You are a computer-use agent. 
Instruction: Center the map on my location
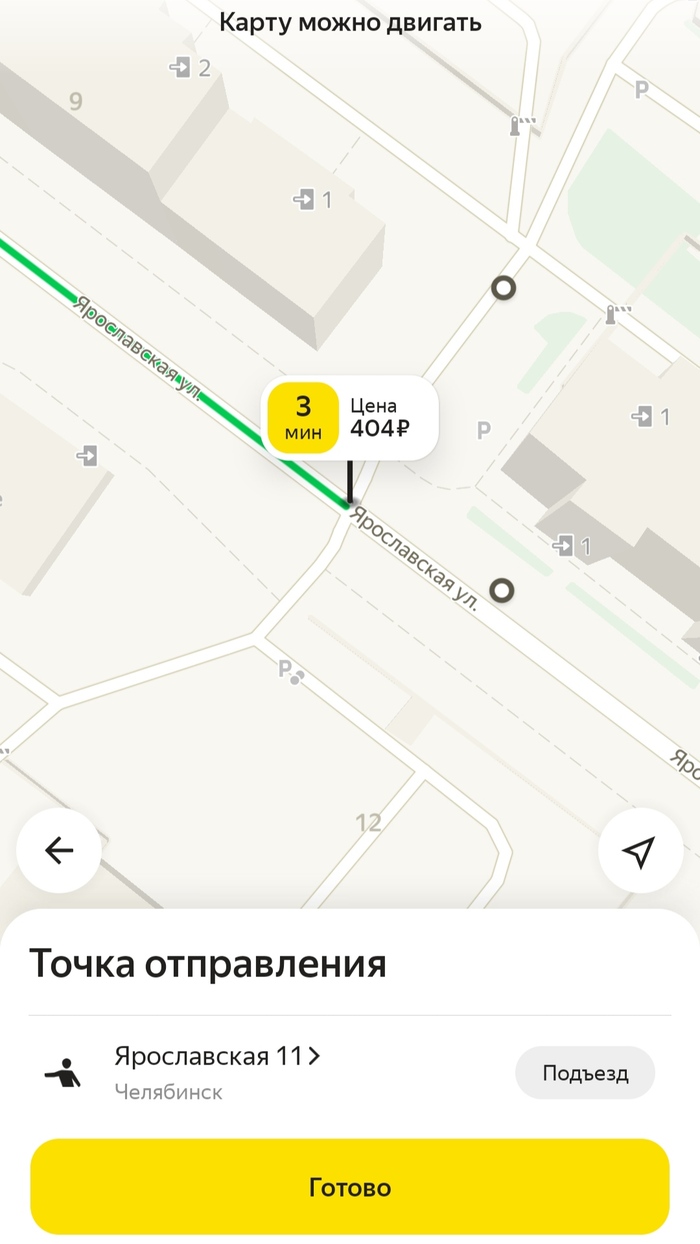[640, 851]
